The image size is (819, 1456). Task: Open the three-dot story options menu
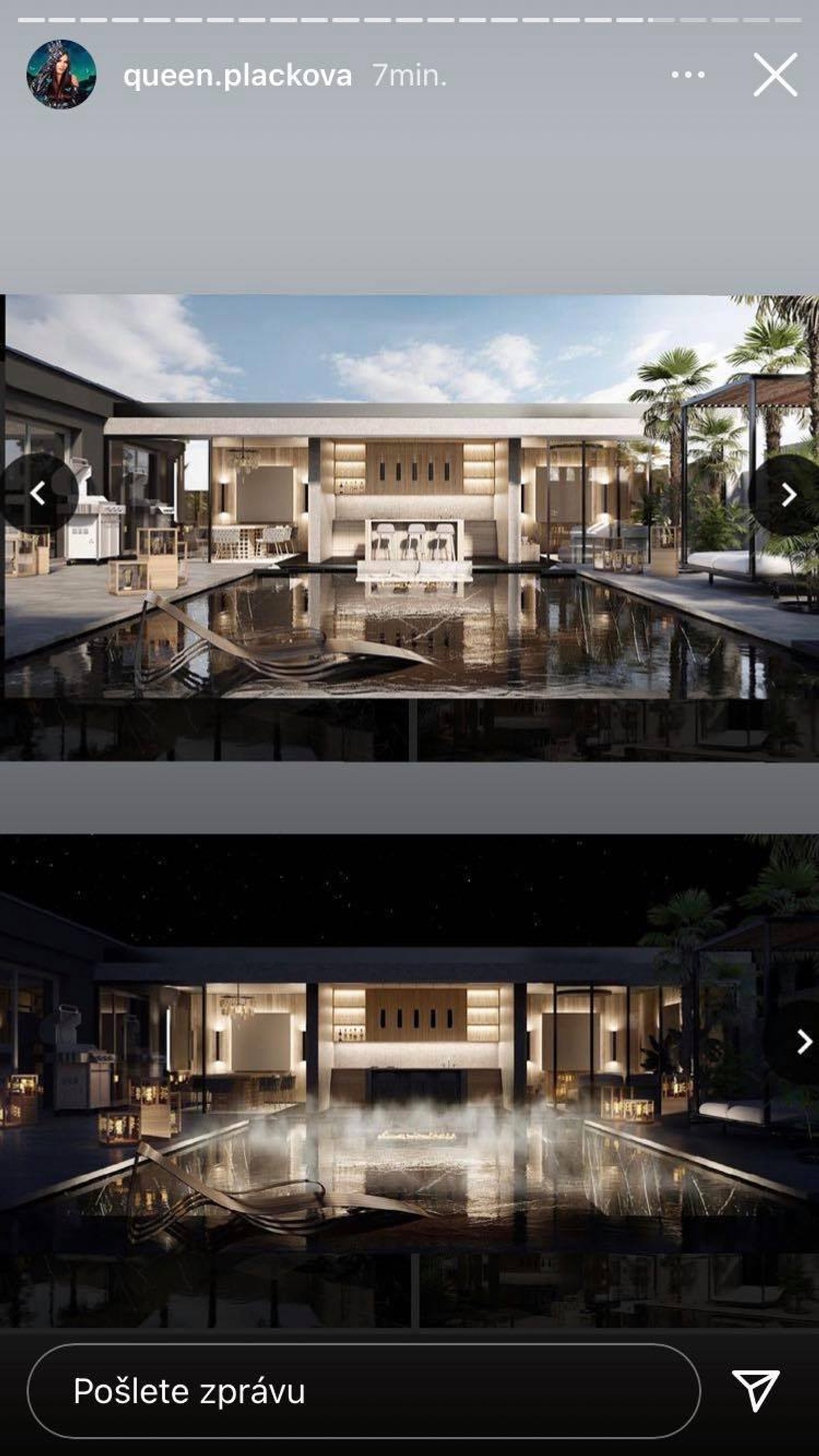(x=688, y=75)
